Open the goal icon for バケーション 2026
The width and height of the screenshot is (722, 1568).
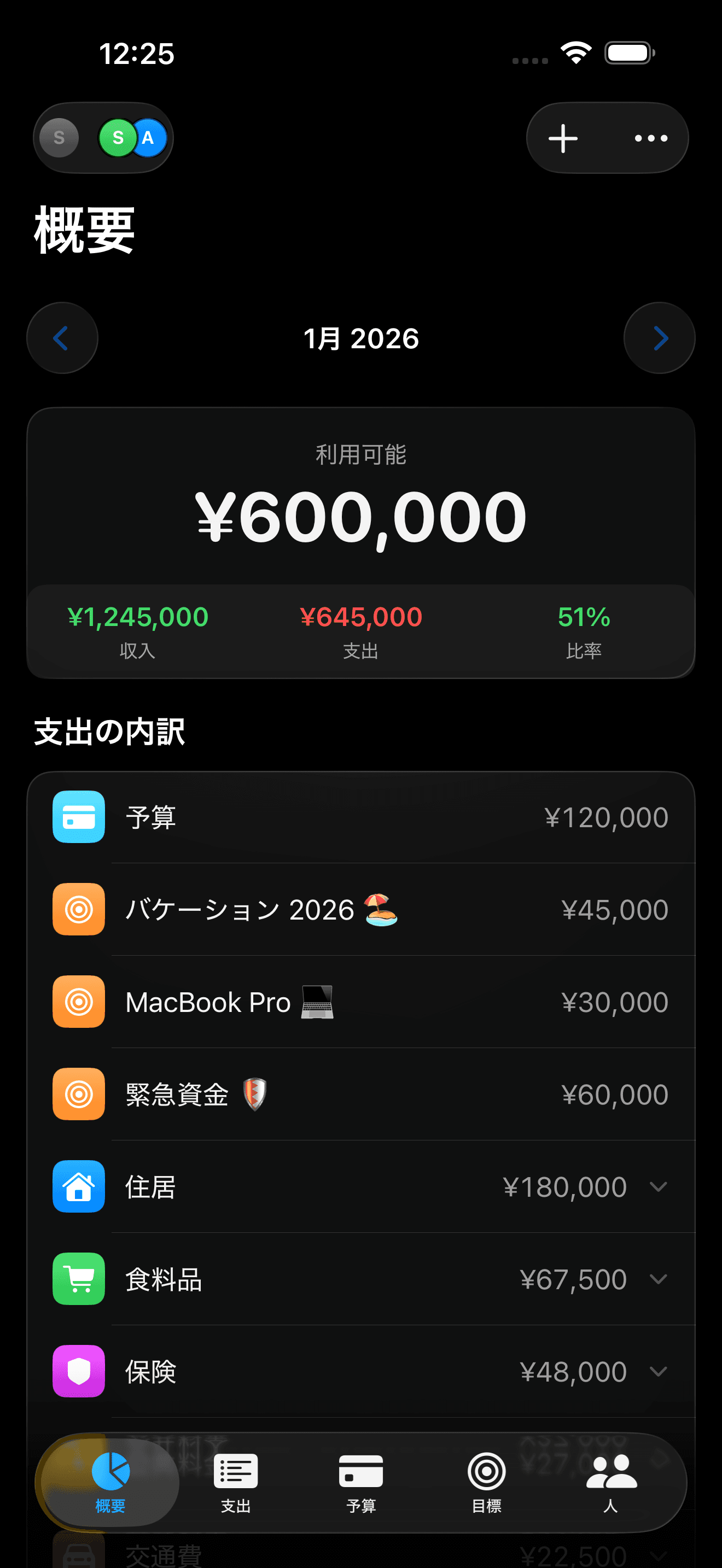78,910
